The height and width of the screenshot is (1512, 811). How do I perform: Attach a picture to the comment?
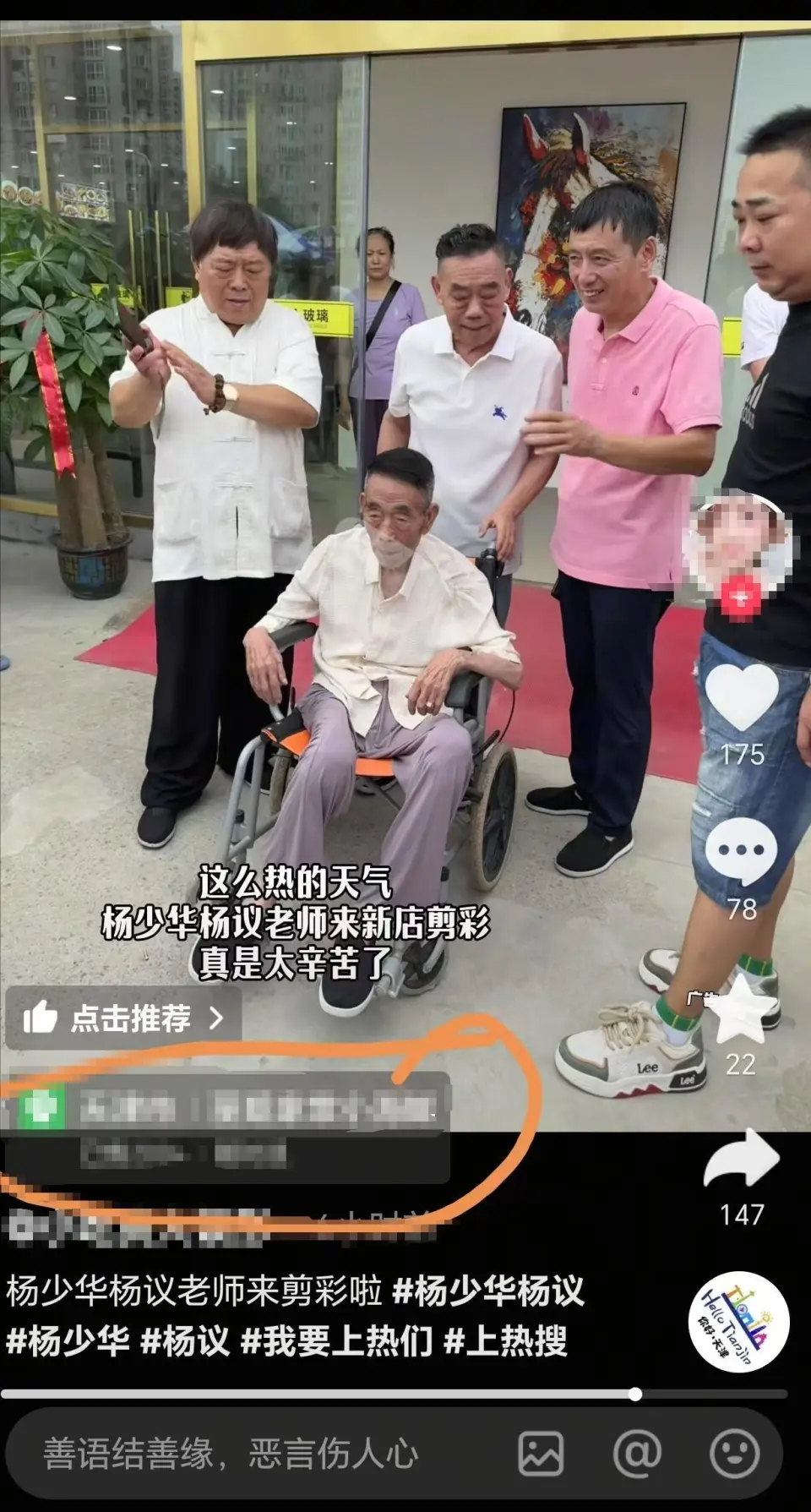click(541, 1454)
